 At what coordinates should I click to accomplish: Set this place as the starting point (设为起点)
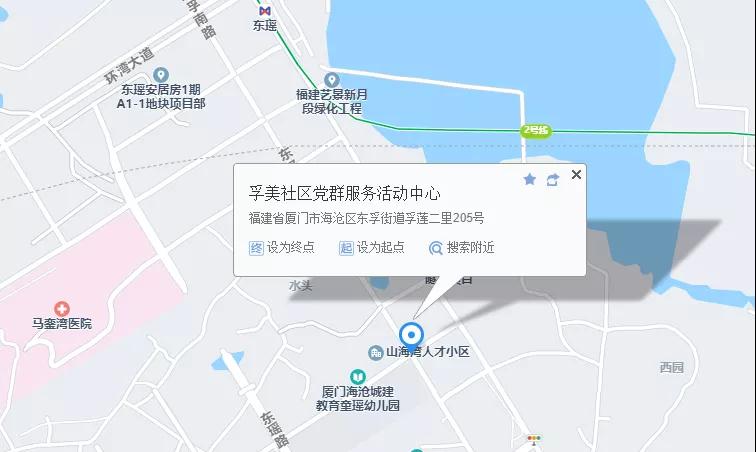point(372,247)
